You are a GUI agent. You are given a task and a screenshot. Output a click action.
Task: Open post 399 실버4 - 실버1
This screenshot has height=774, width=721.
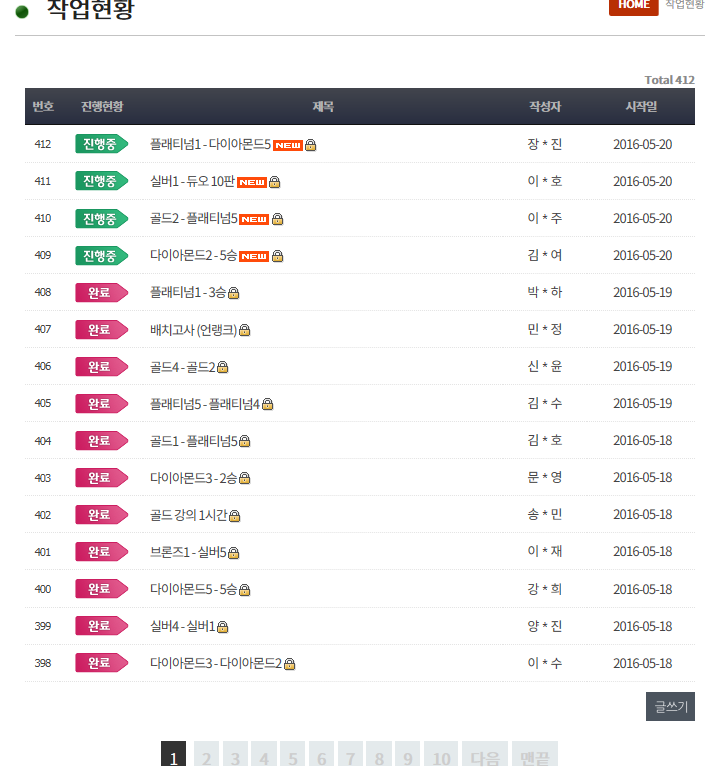coord(182,626)
